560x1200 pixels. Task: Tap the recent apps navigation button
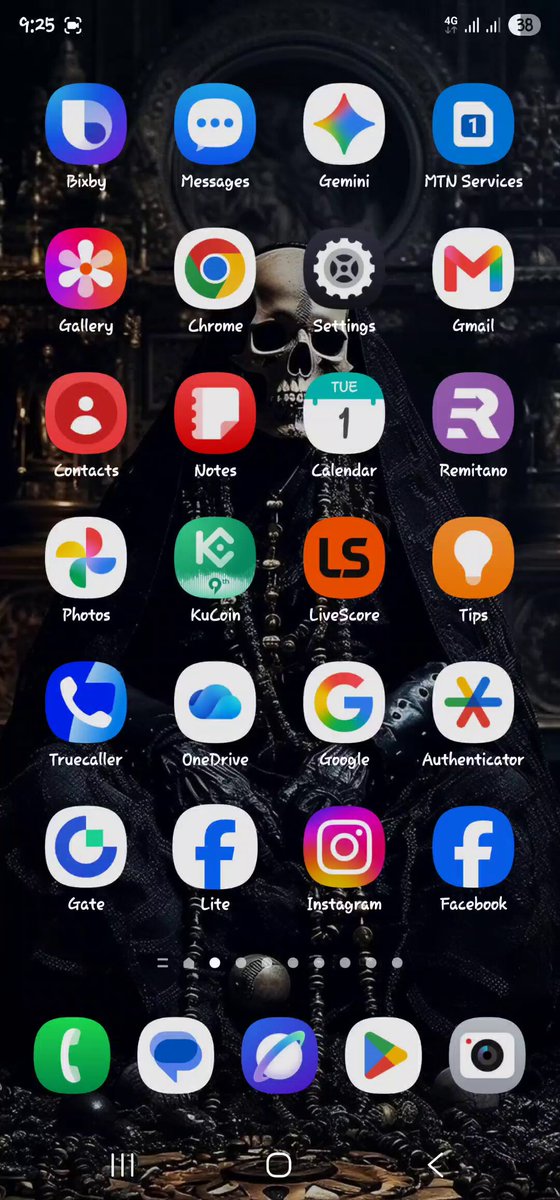pyautogui.click(x=123, y=1164)
